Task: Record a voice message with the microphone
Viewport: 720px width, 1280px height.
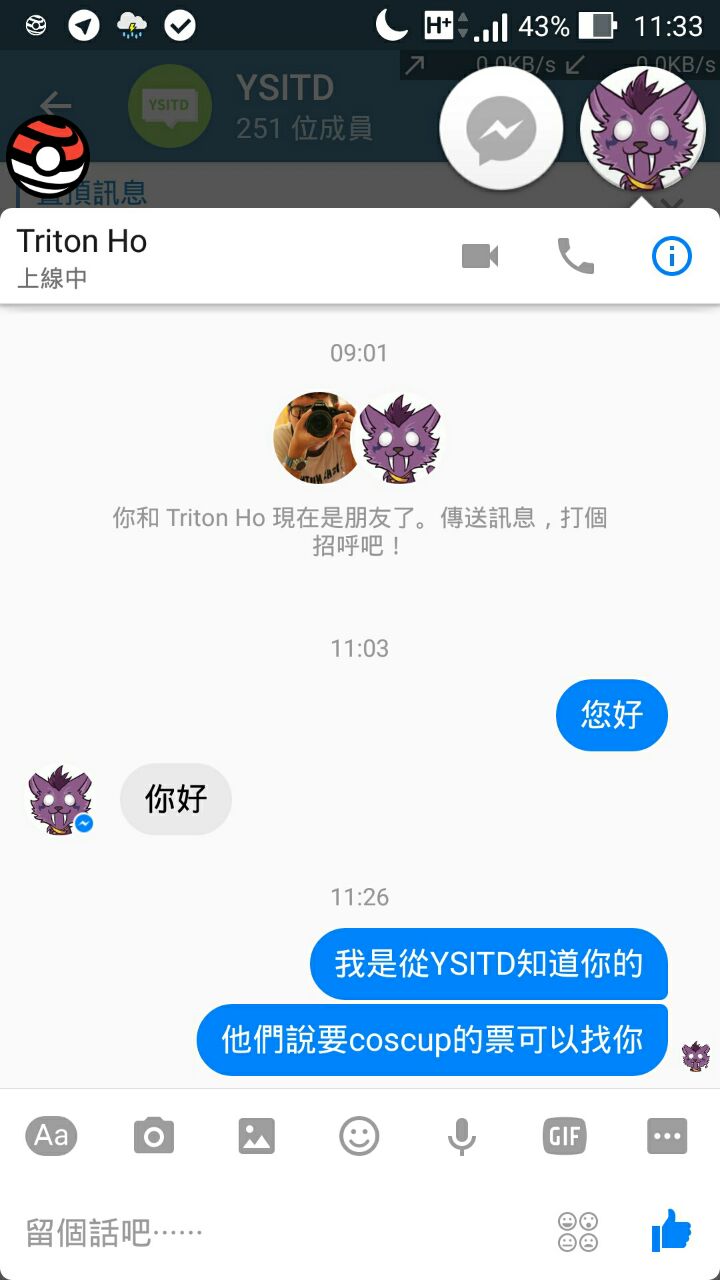Action: [461, 1136]
